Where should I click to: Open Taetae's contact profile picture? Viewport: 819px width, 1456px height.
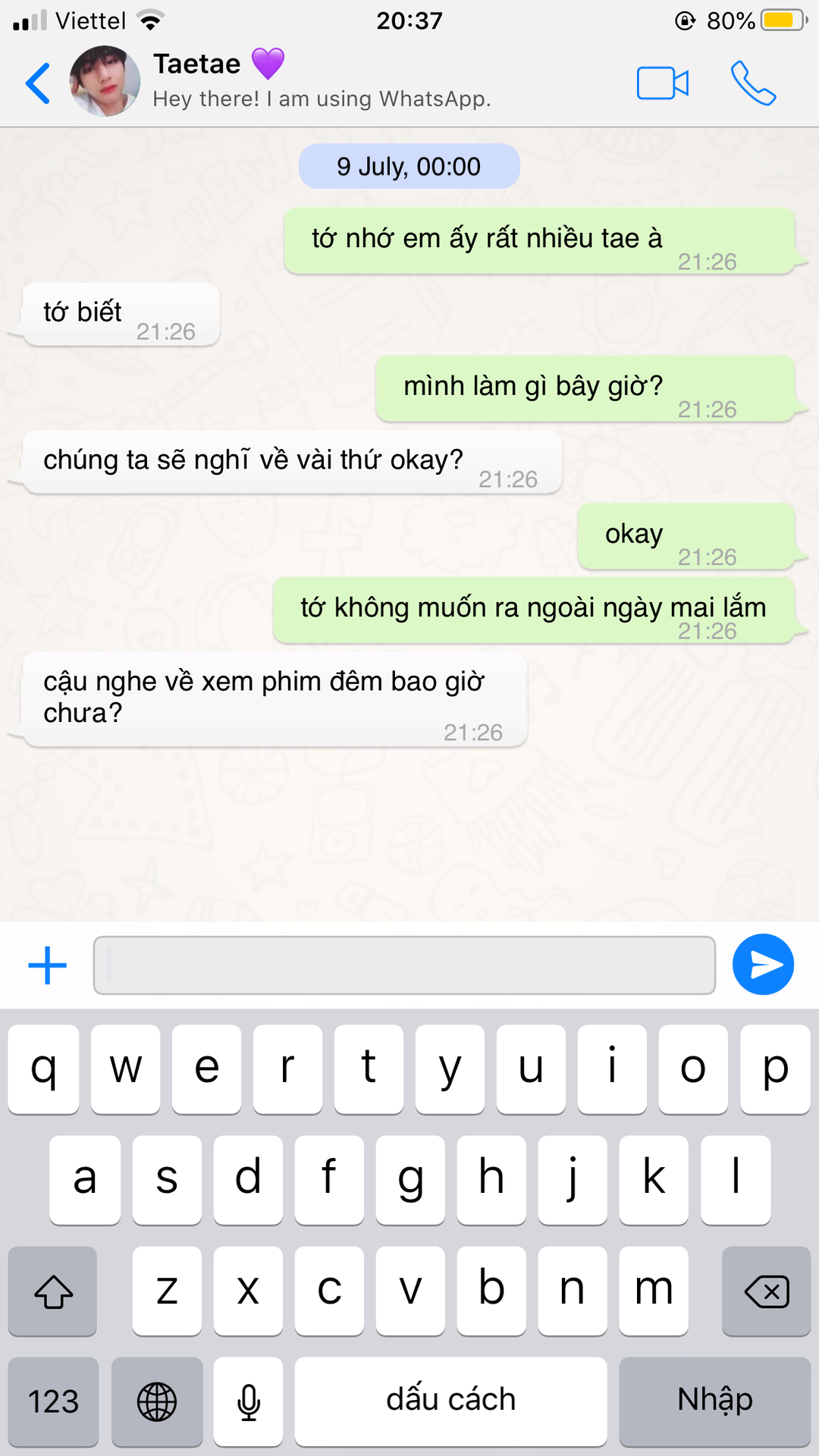coord(105,81)
